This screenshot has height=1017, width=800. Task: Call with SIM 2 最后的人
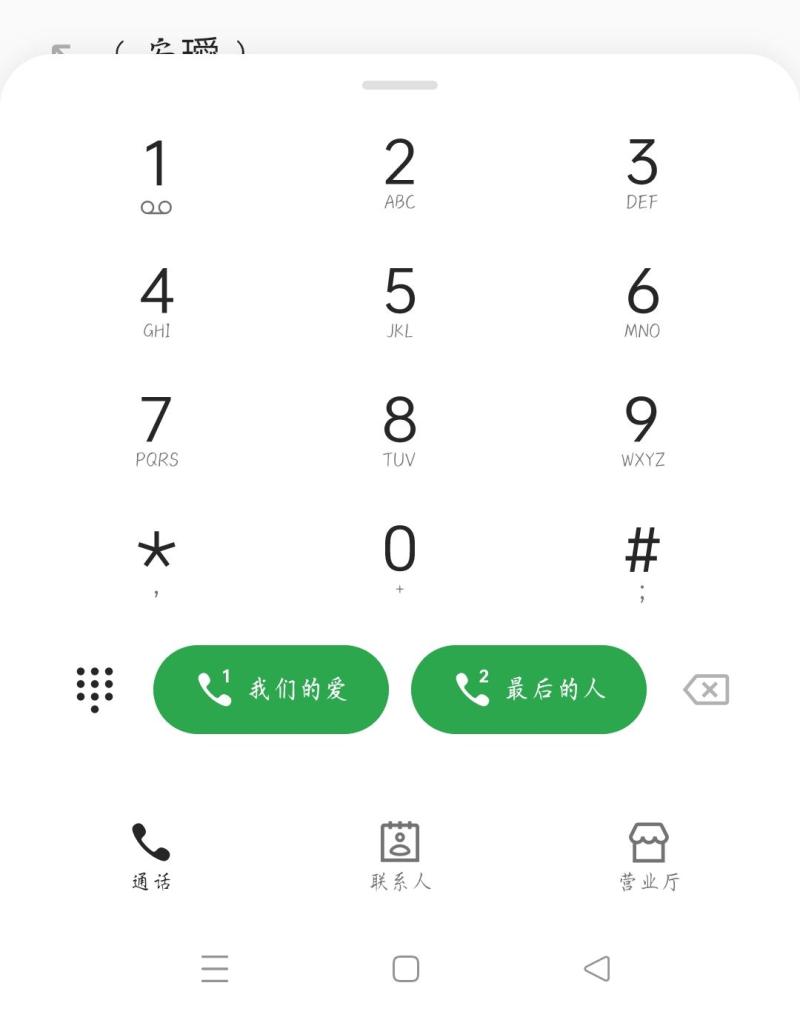coord(528,689)
